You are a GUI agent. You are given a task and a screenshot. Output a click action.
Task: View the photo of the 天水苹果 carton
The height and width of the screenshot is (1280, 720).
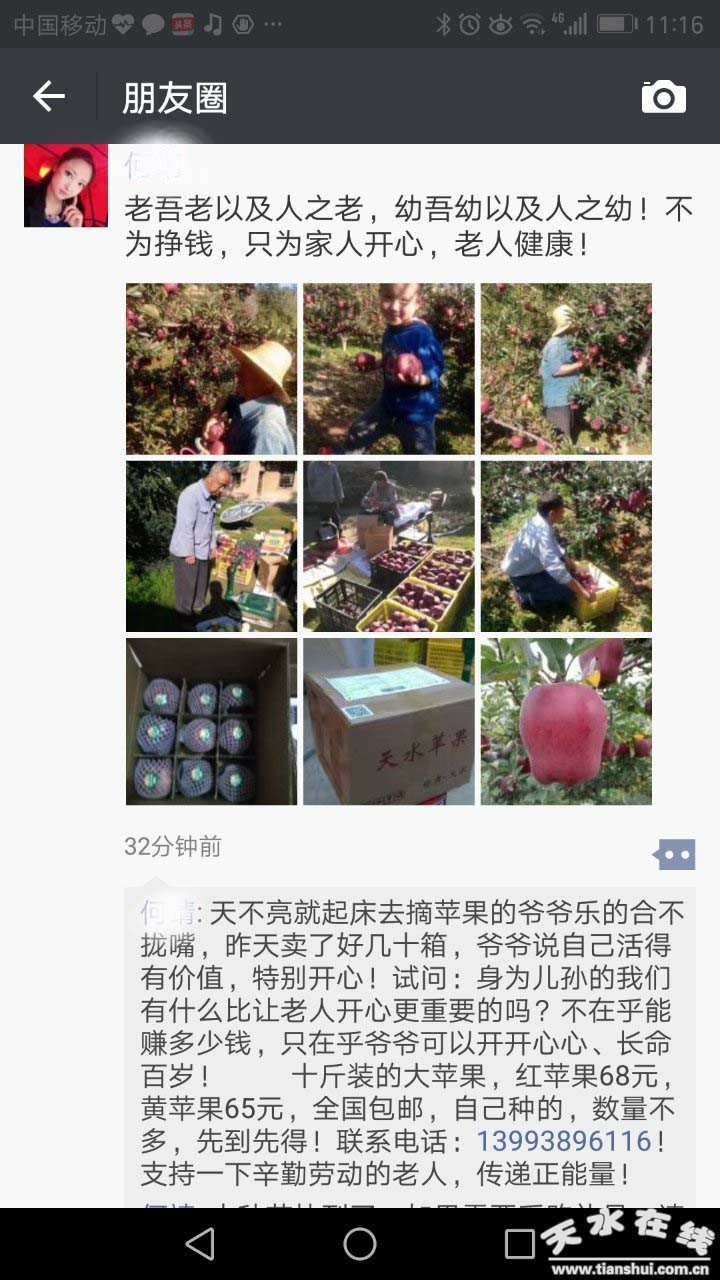tap(389, 722)
